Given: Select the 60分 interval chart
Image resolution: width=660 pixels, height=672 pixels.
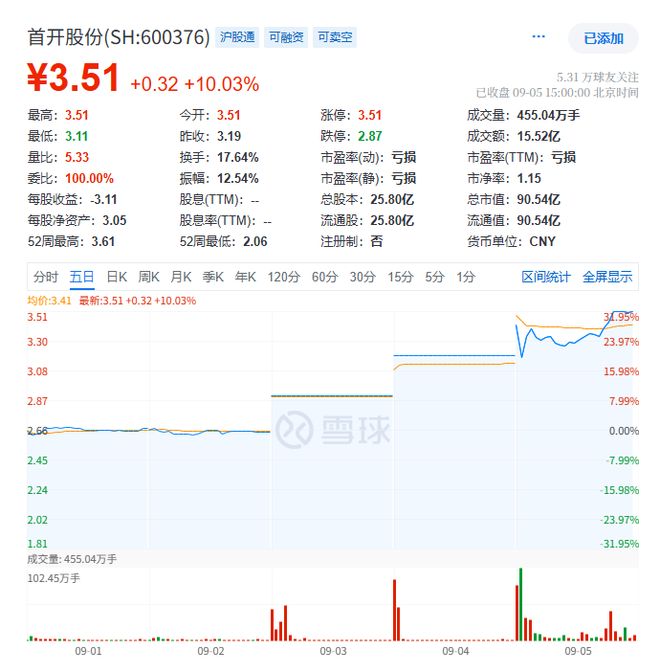Looking at the screenshot, I should pos(325,277).
